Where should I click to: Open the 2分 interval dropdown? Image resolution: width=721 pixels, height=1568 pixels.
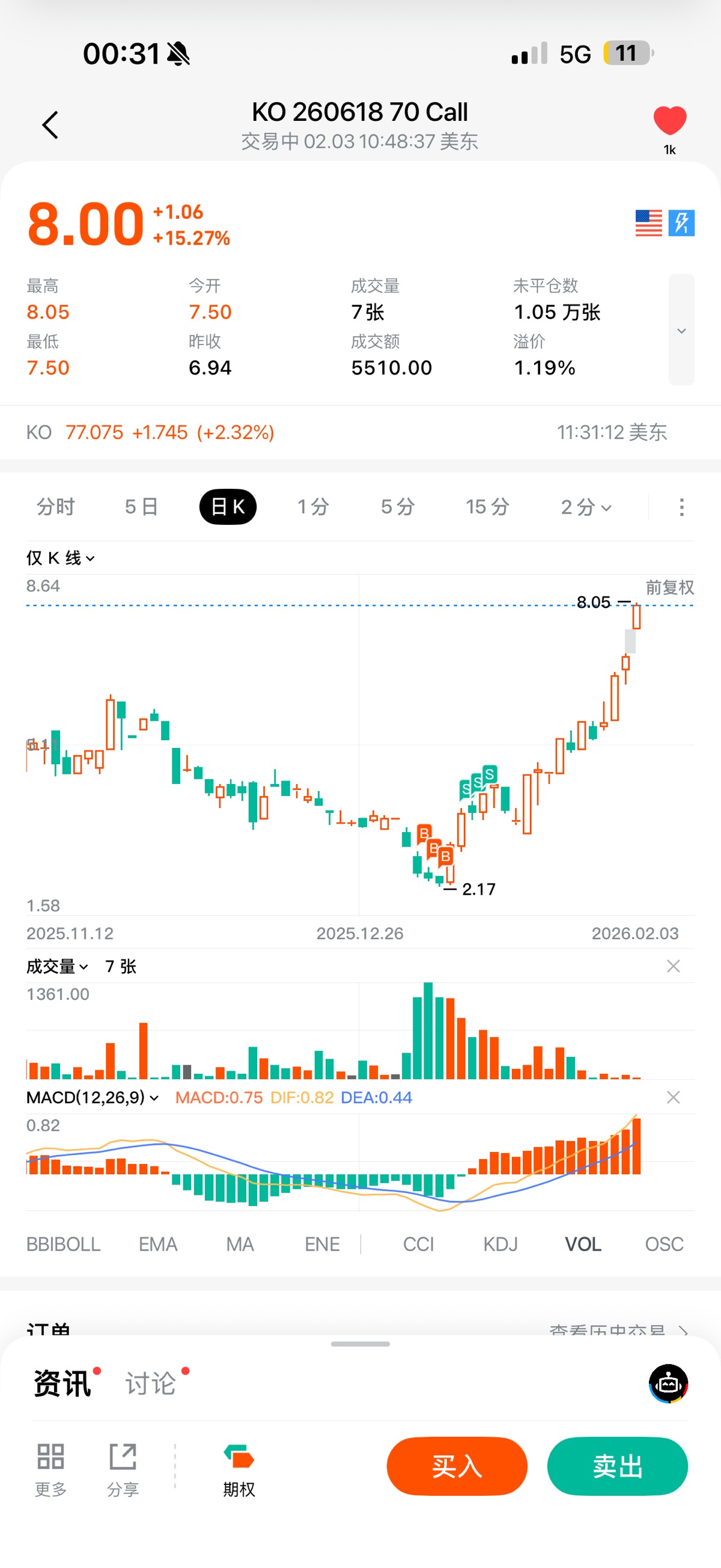point(585,506)
